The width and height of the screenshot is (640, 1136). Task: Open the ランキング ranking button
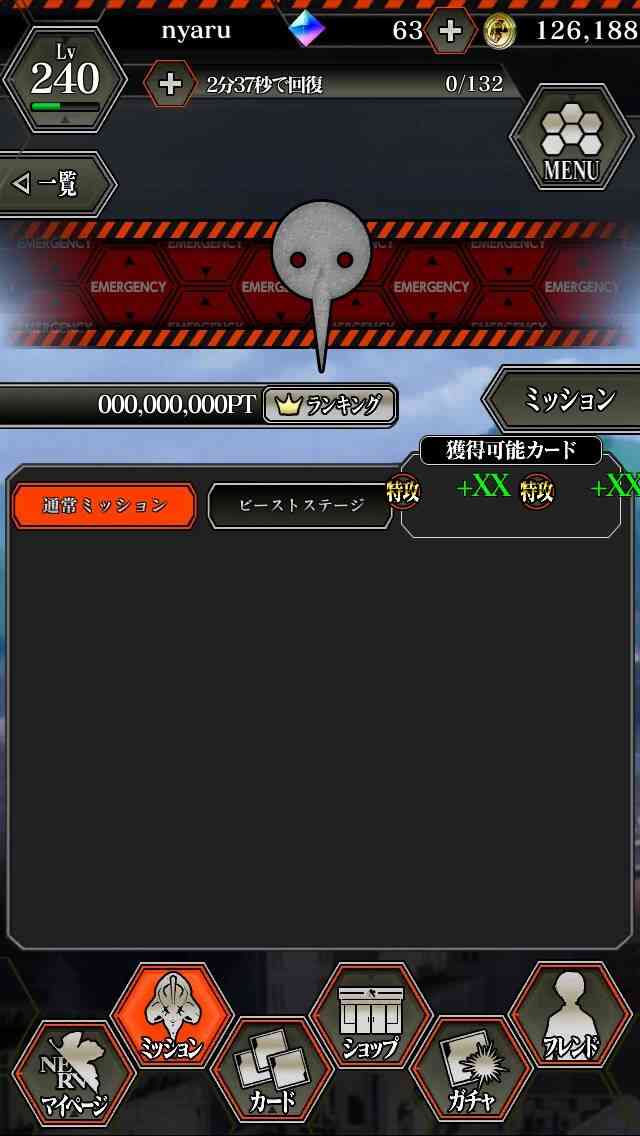tap(330, 405)
